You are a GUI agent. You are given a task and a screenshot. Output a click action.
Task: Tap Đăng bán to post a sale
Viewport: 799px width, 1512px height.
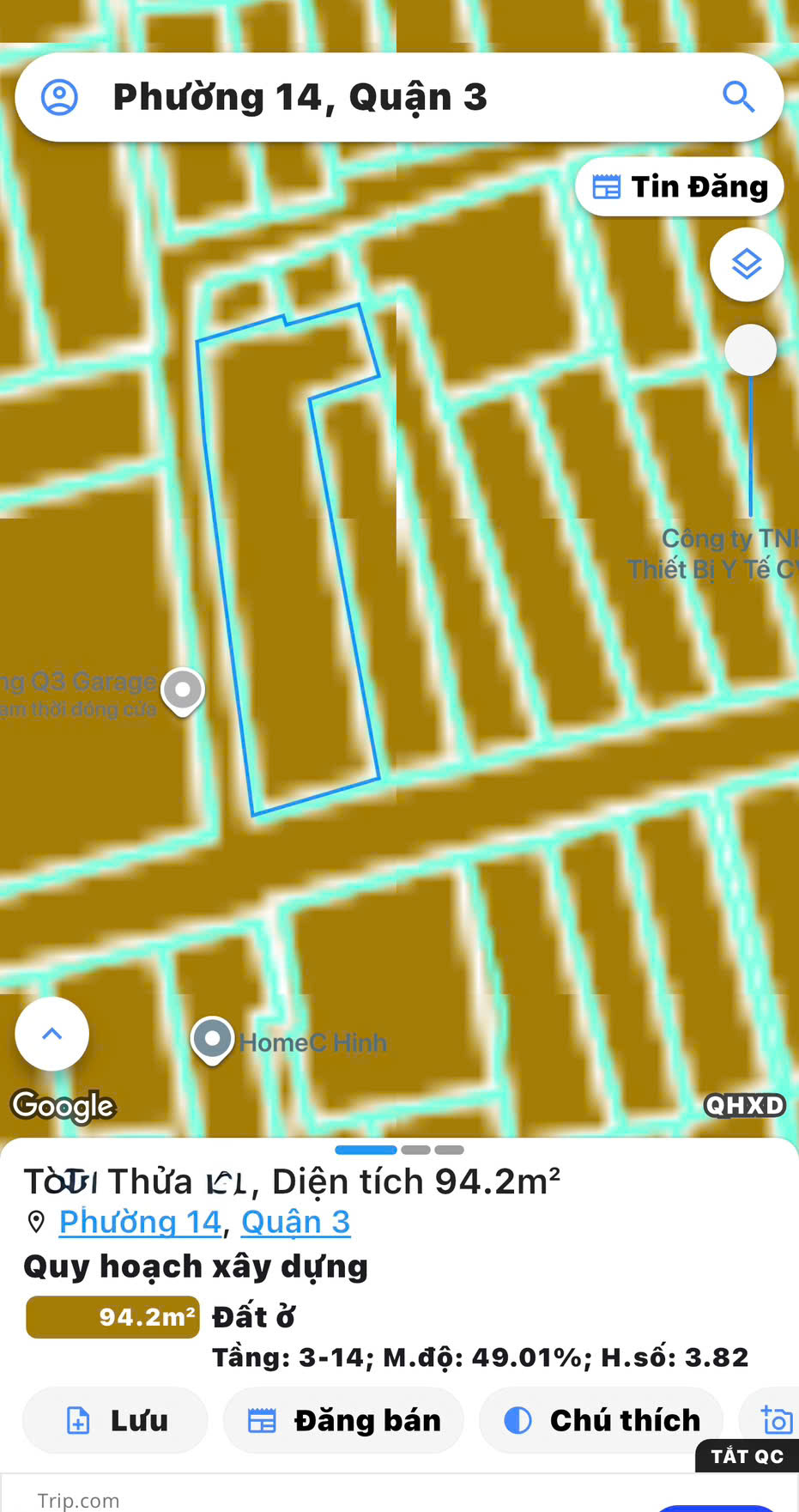tap(343, 1420)
